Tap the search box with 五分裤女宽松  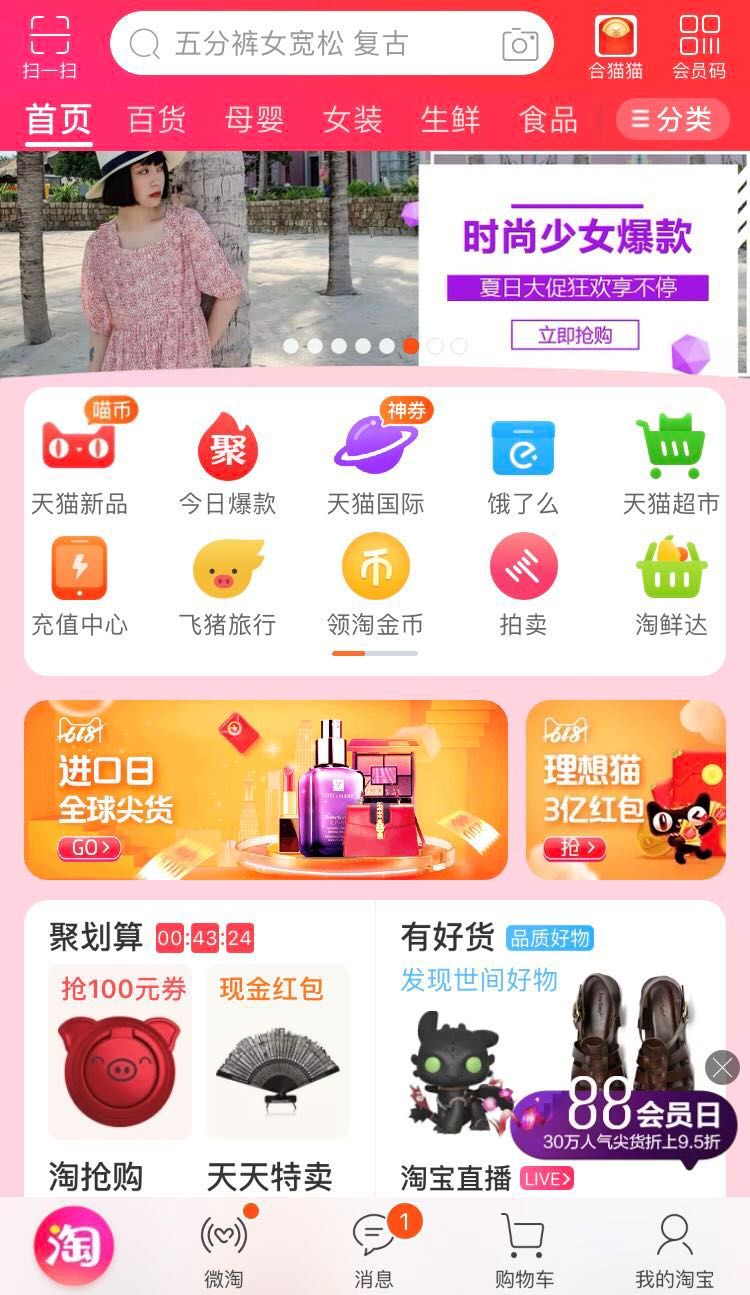click(300, 44)
